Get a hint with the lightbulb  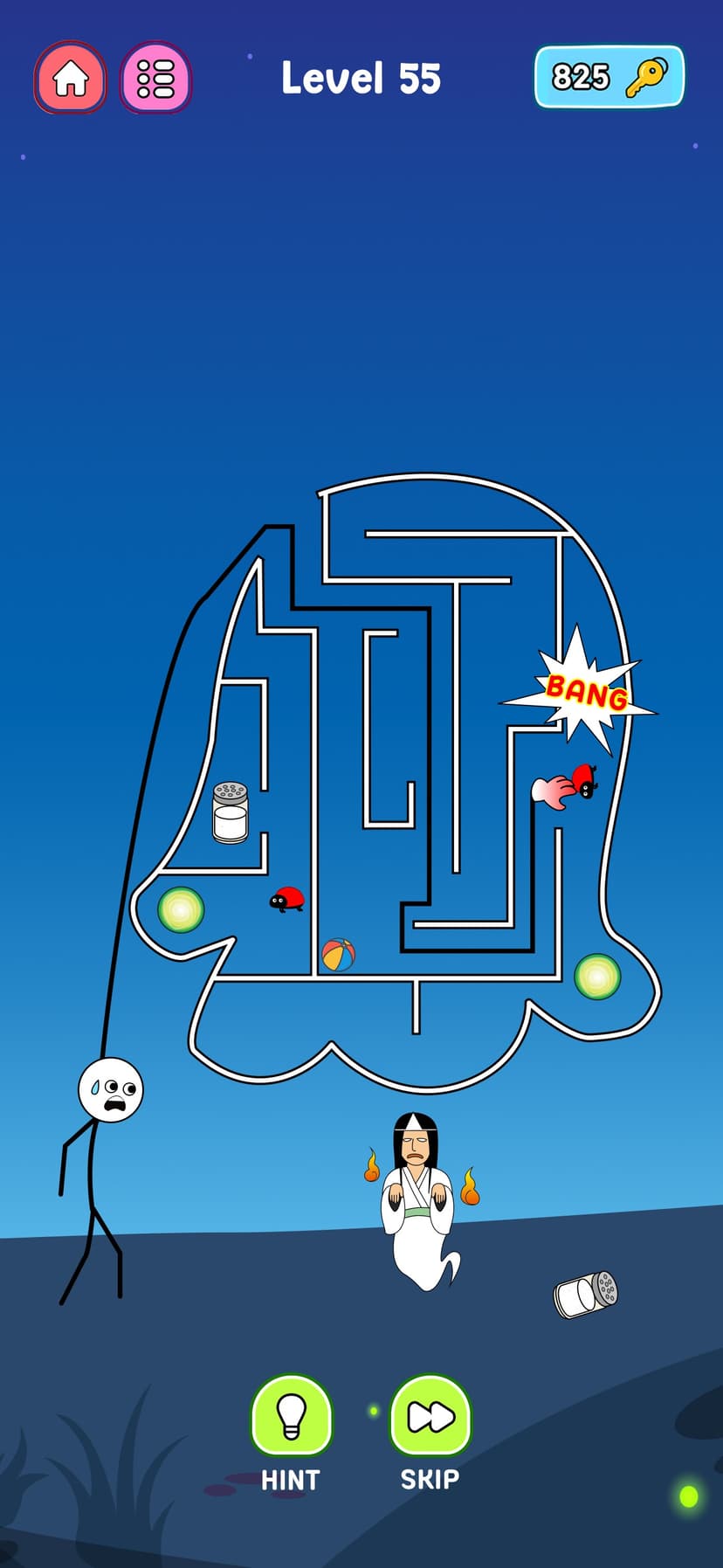coord(291,1433)
